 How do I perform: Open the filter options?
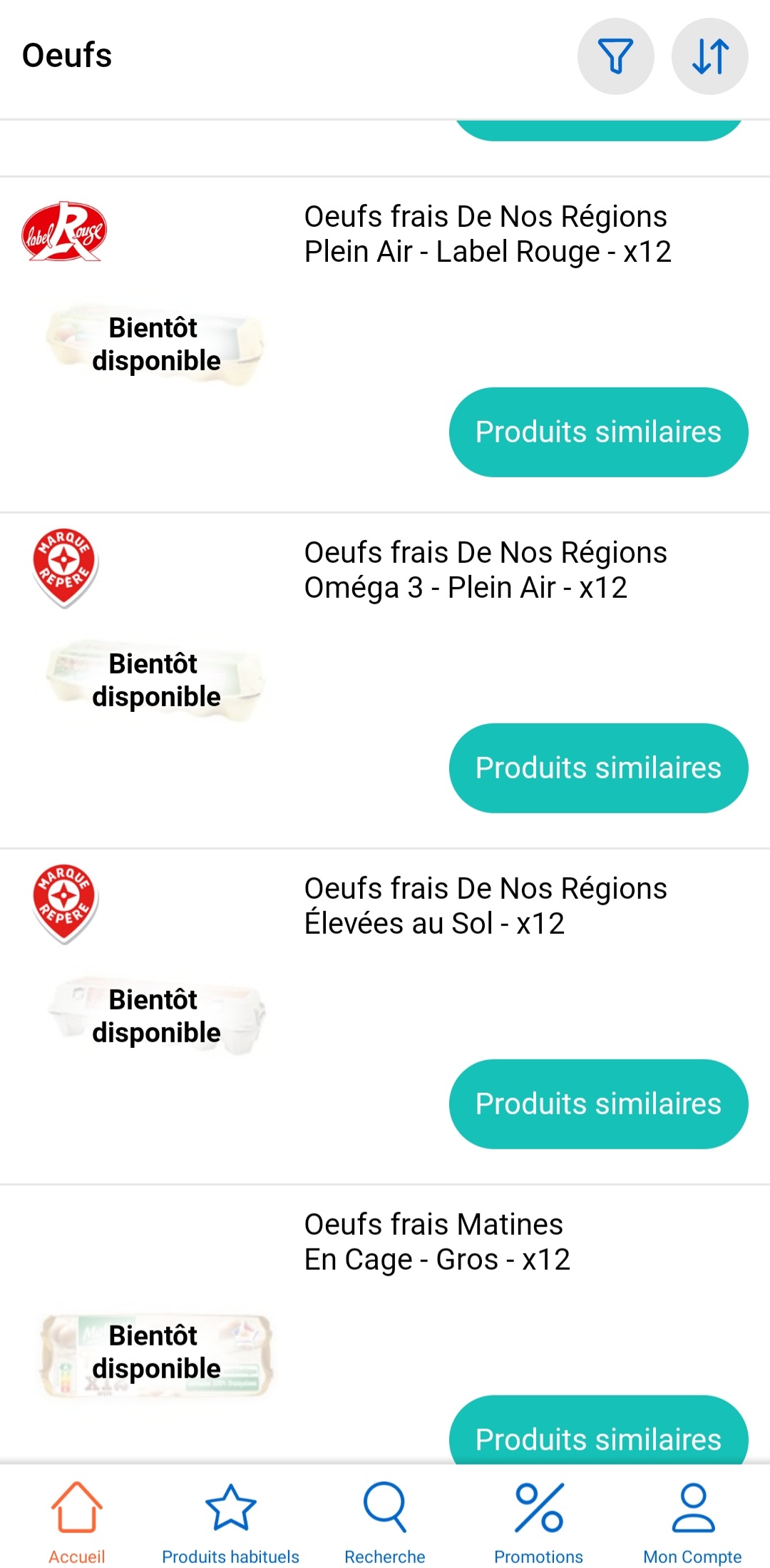point(615,56)
